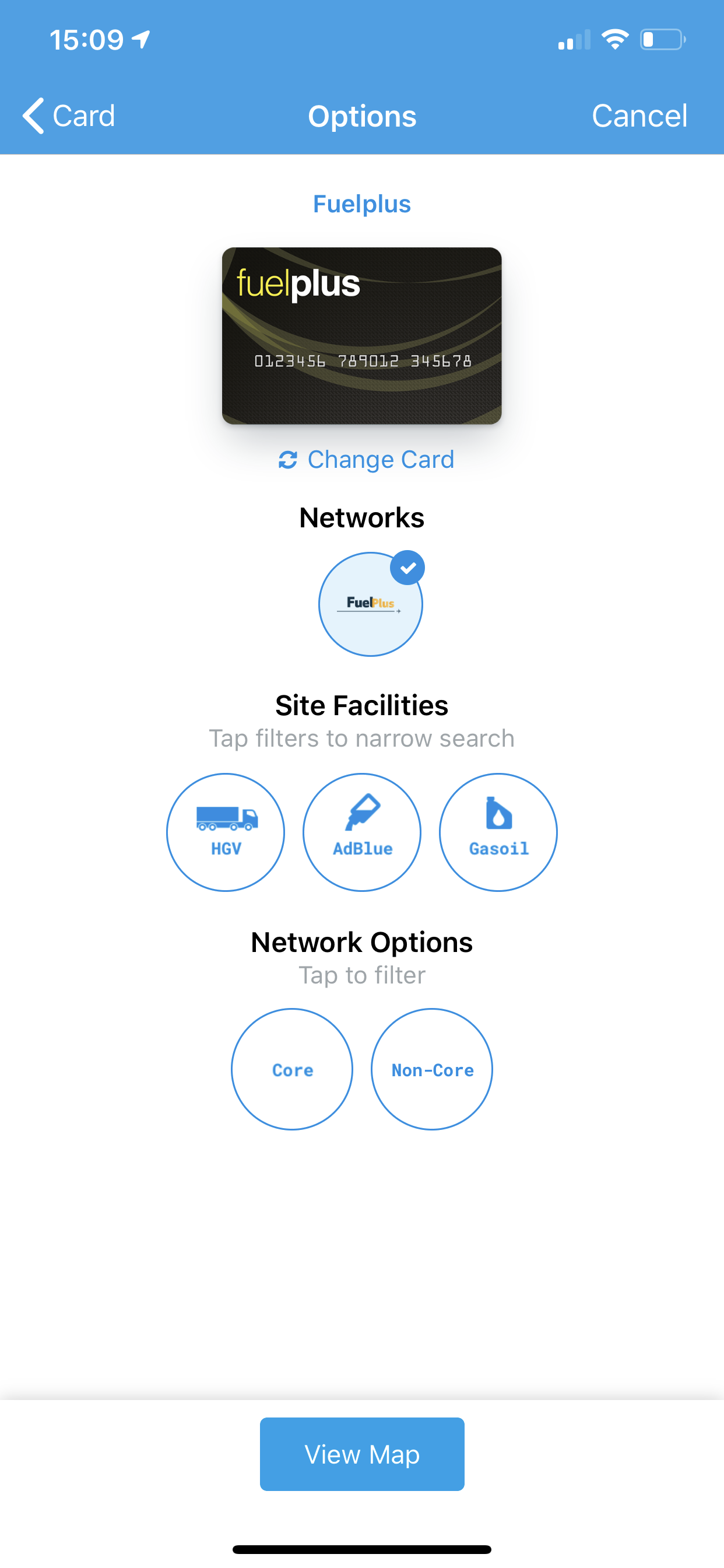Tap Change Card link

pyautogui.click(x=365, y=460)
